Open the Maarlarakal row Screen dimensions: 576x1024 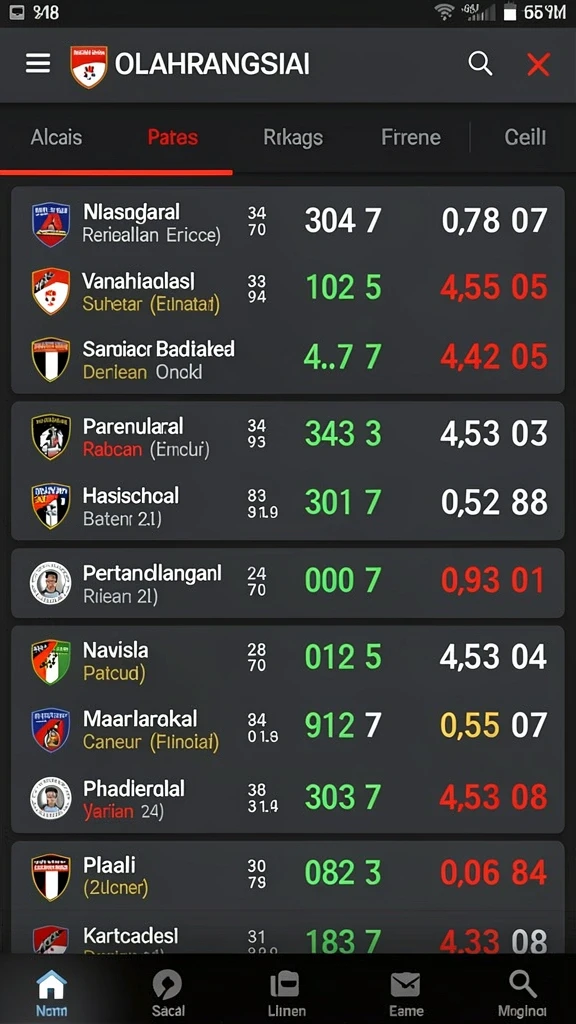287,729
